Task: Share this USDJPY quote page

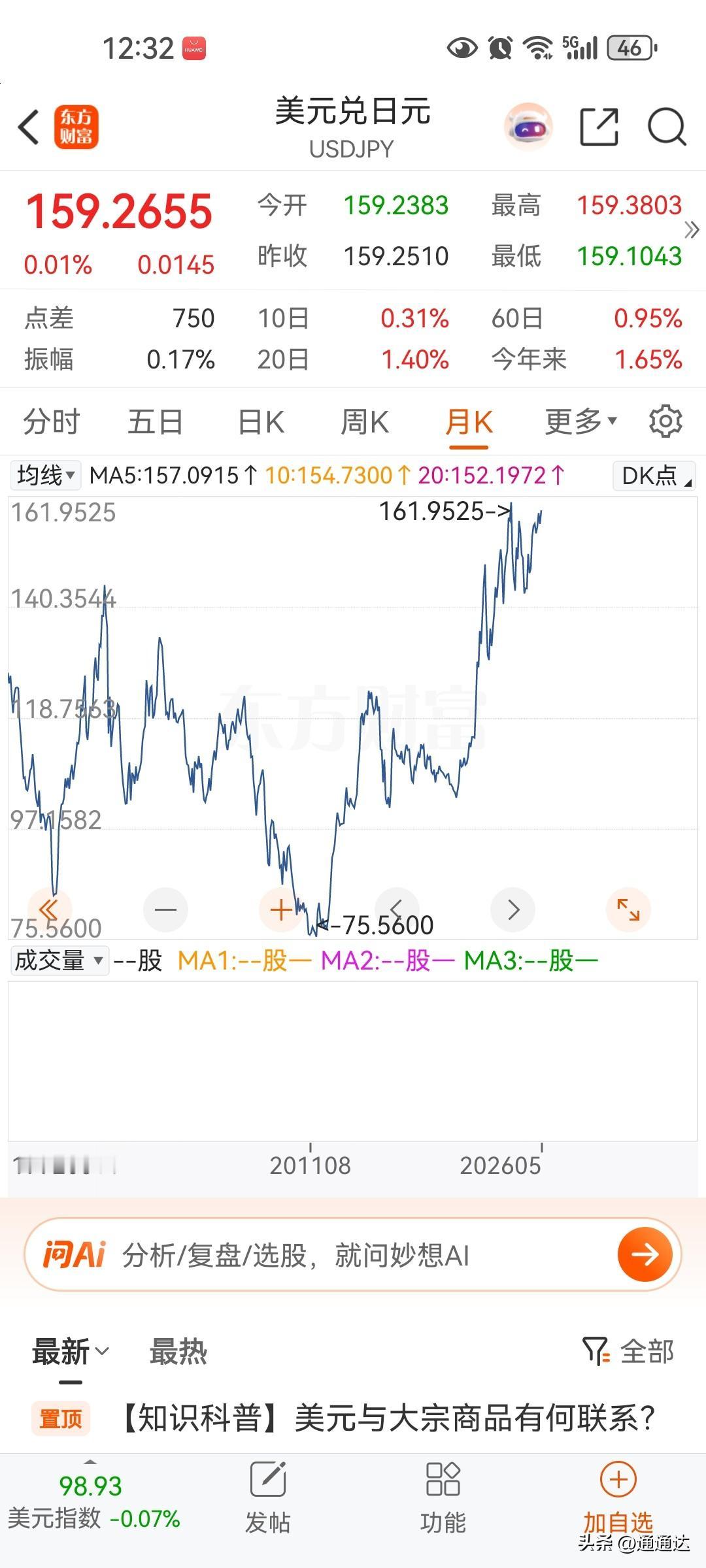Action: 599,127
